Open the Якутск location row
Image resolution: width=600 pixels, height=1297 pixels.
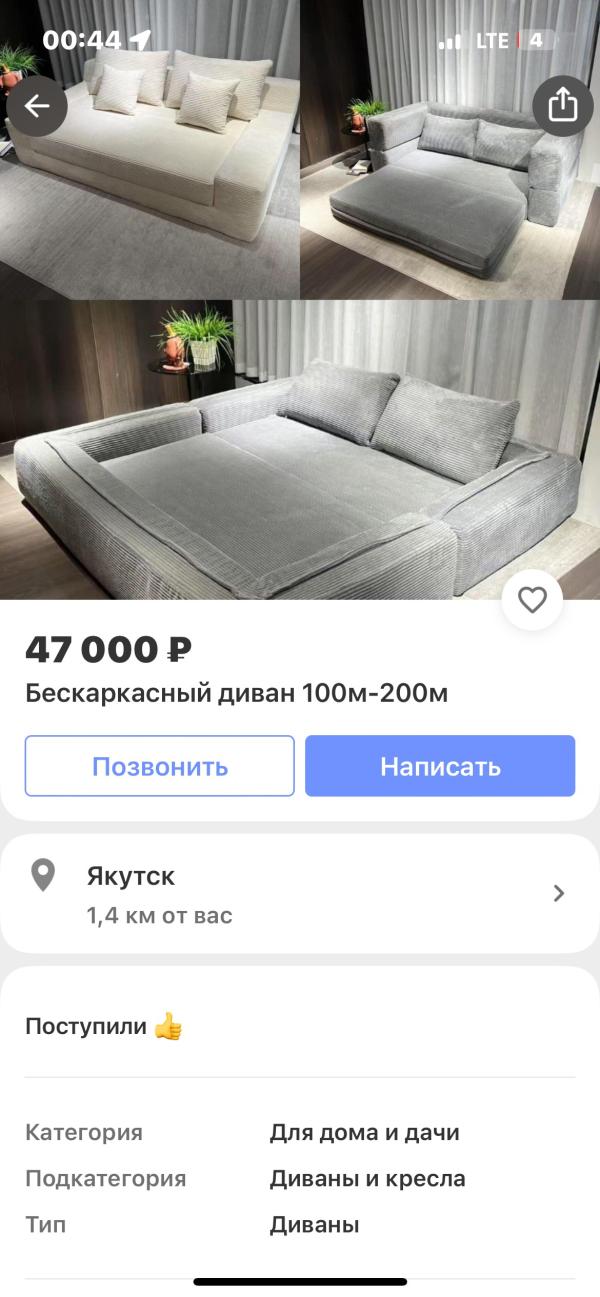point(300,893)
